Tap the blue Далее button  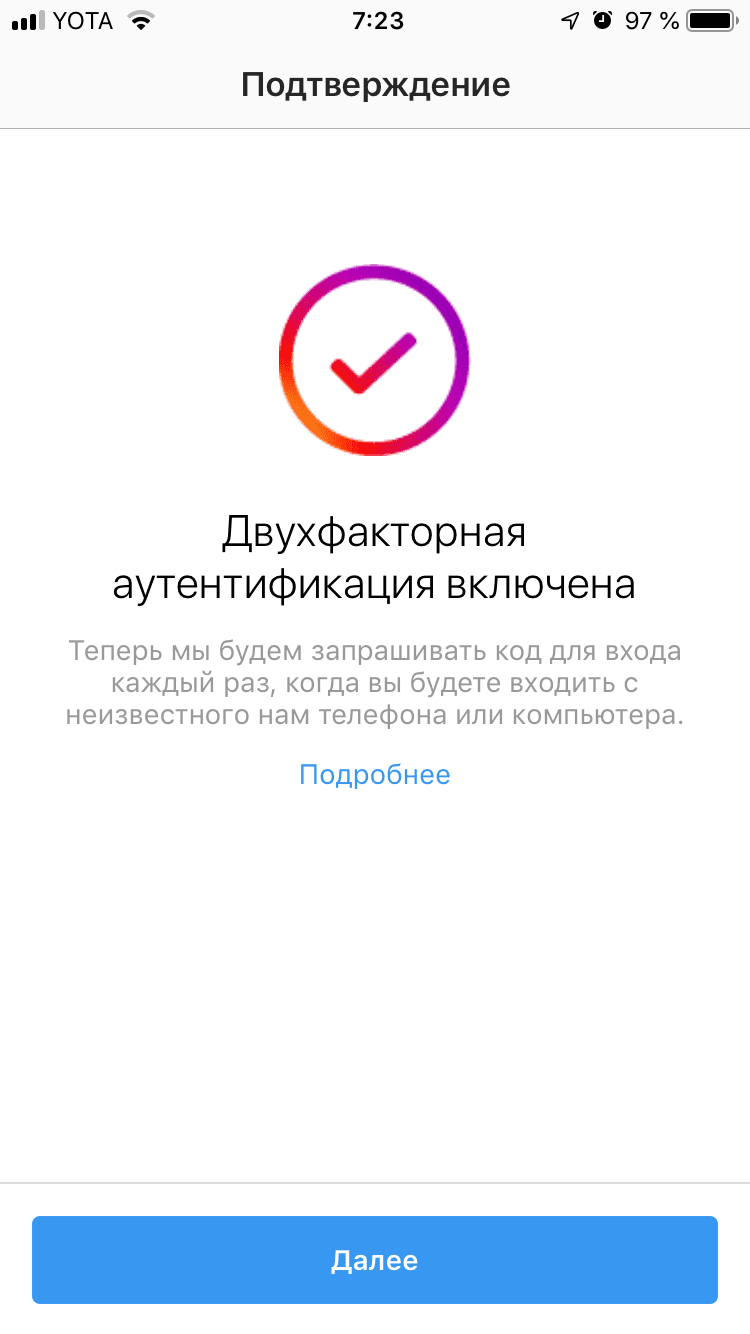point(375,1260)
